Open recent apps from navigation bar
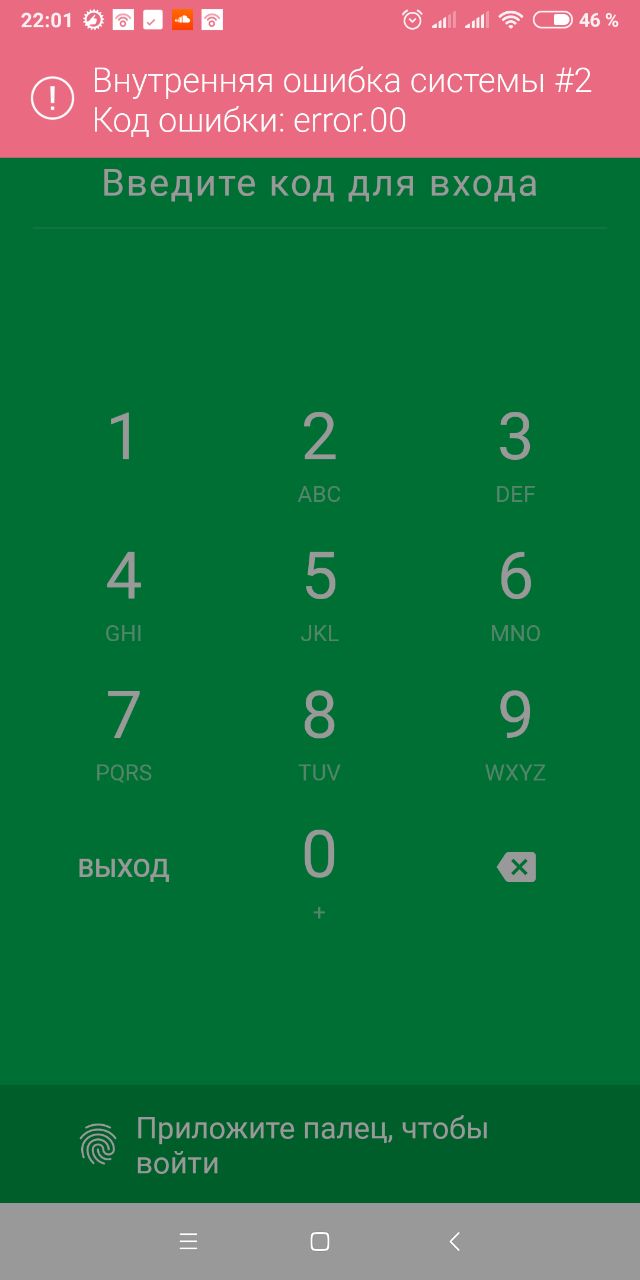This screenshot has height=1280, width=640. [188, 1241]
